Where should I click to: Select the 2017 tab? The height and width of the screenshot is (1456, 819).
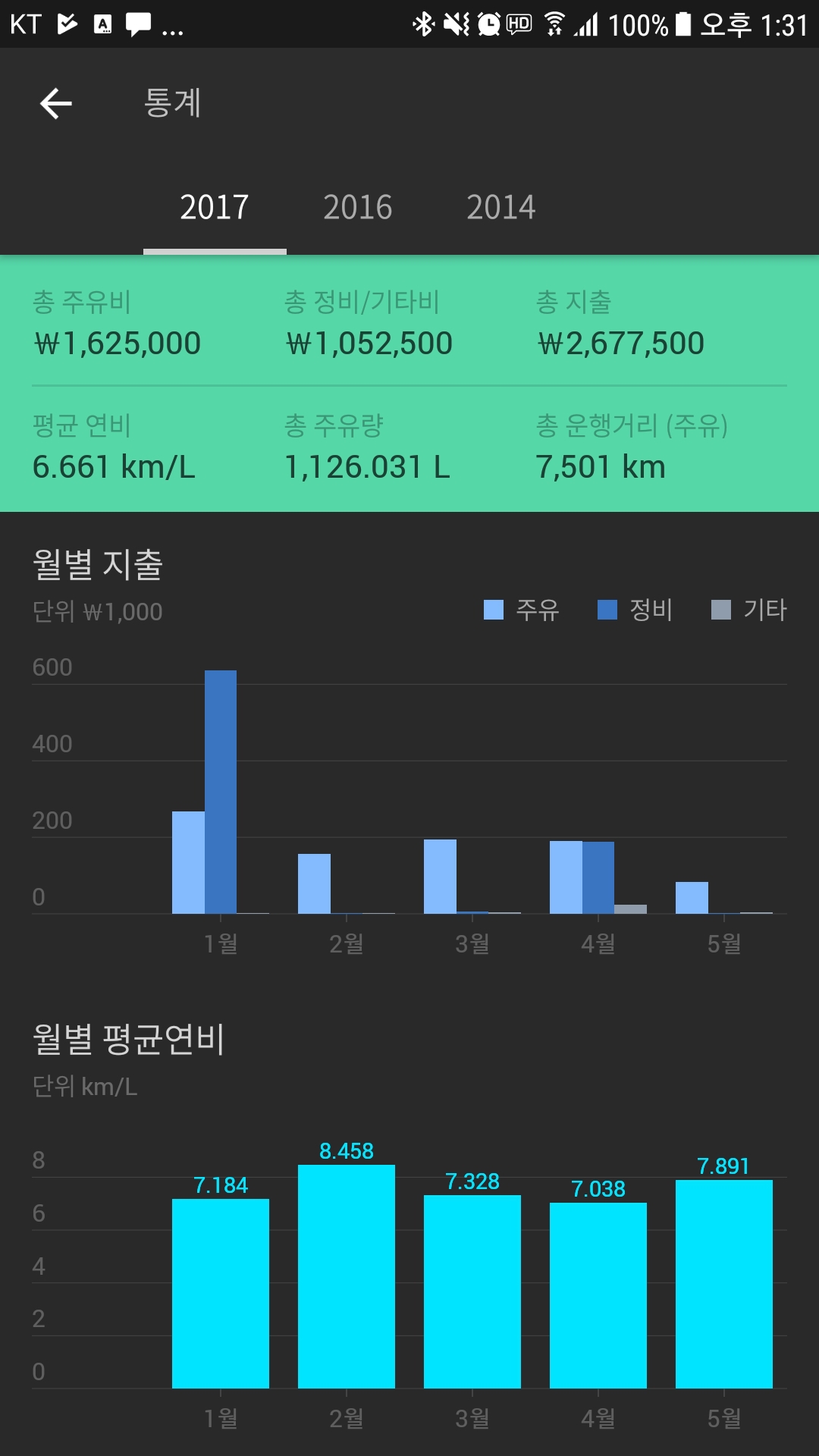(215, 207)
